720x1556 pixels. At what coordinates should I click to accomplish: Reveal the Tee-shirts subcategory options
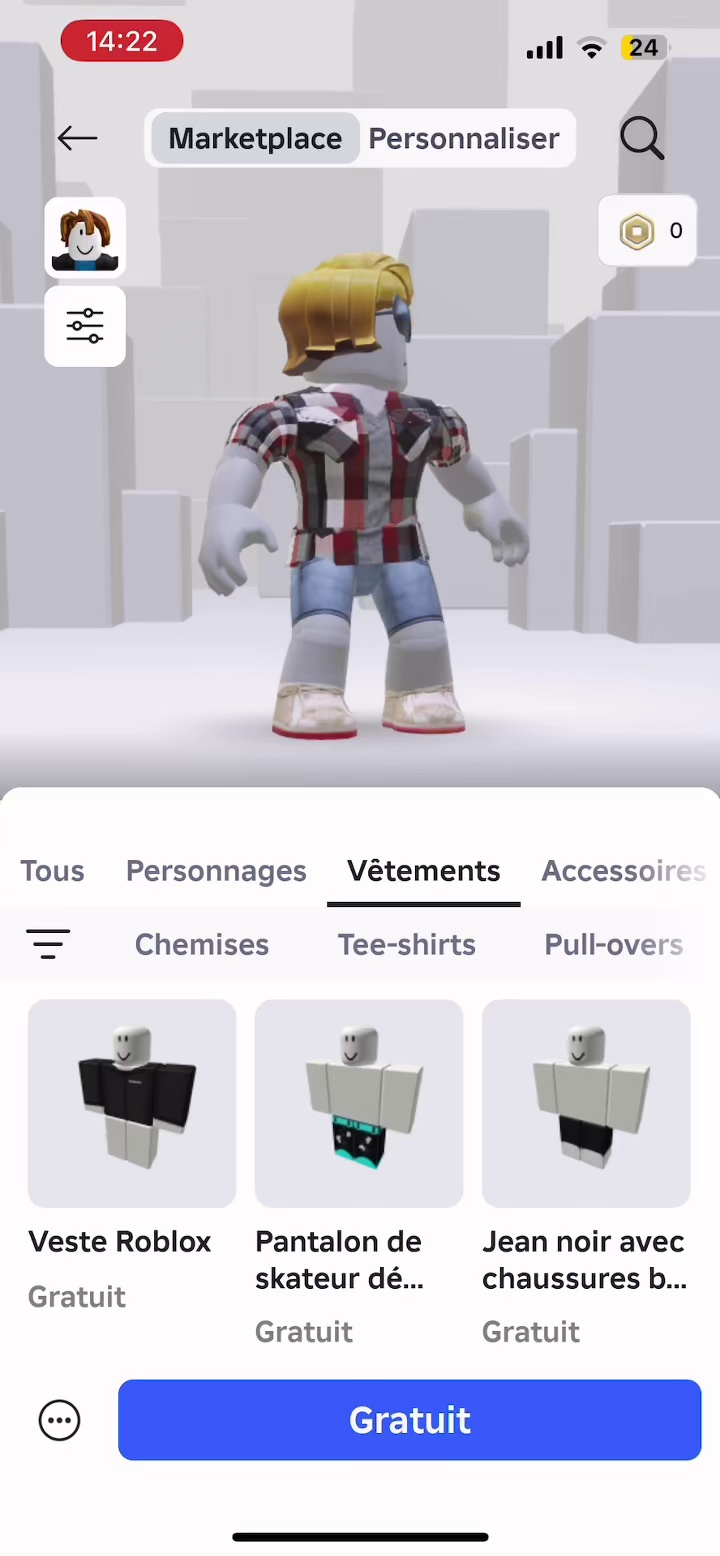point(406,944)
